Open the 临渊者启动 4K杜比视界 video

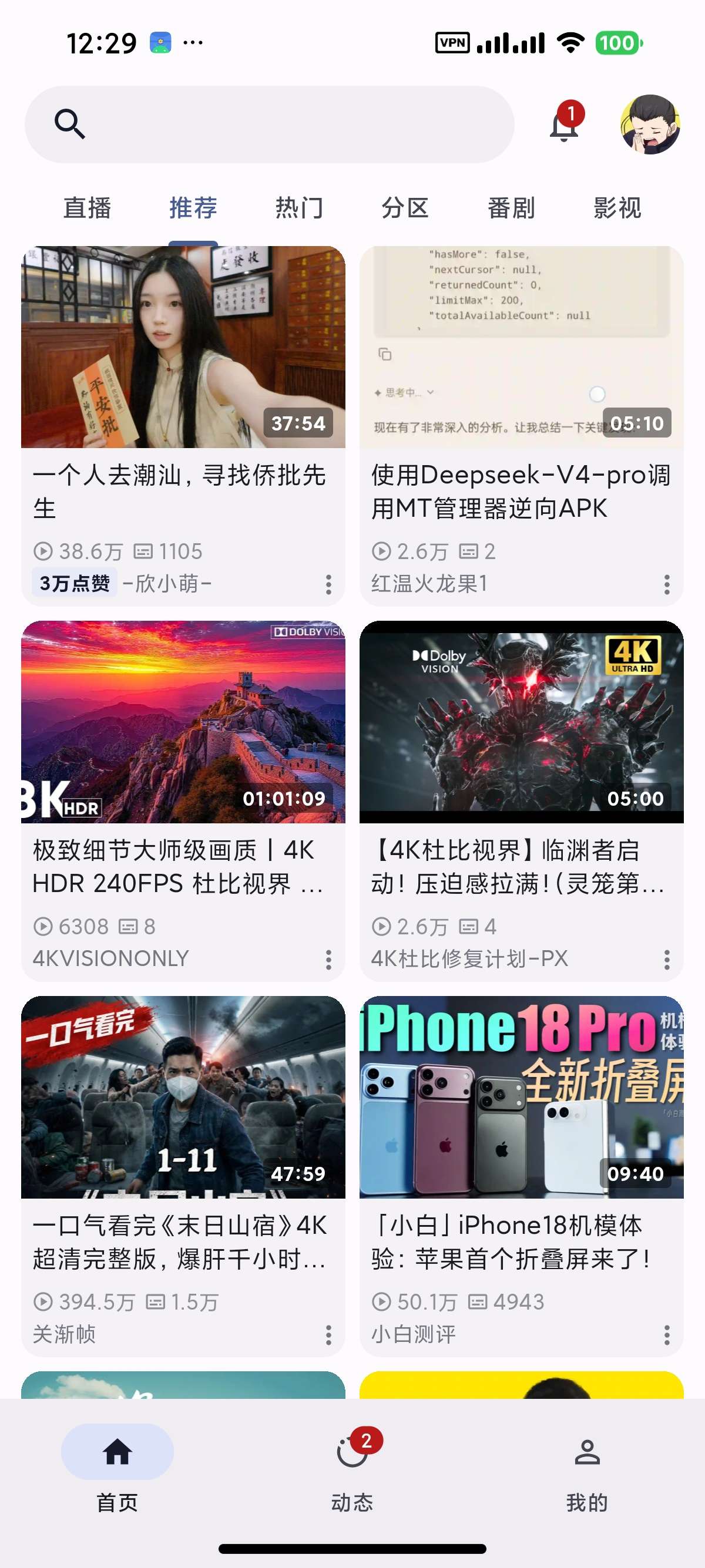point(522,800)
